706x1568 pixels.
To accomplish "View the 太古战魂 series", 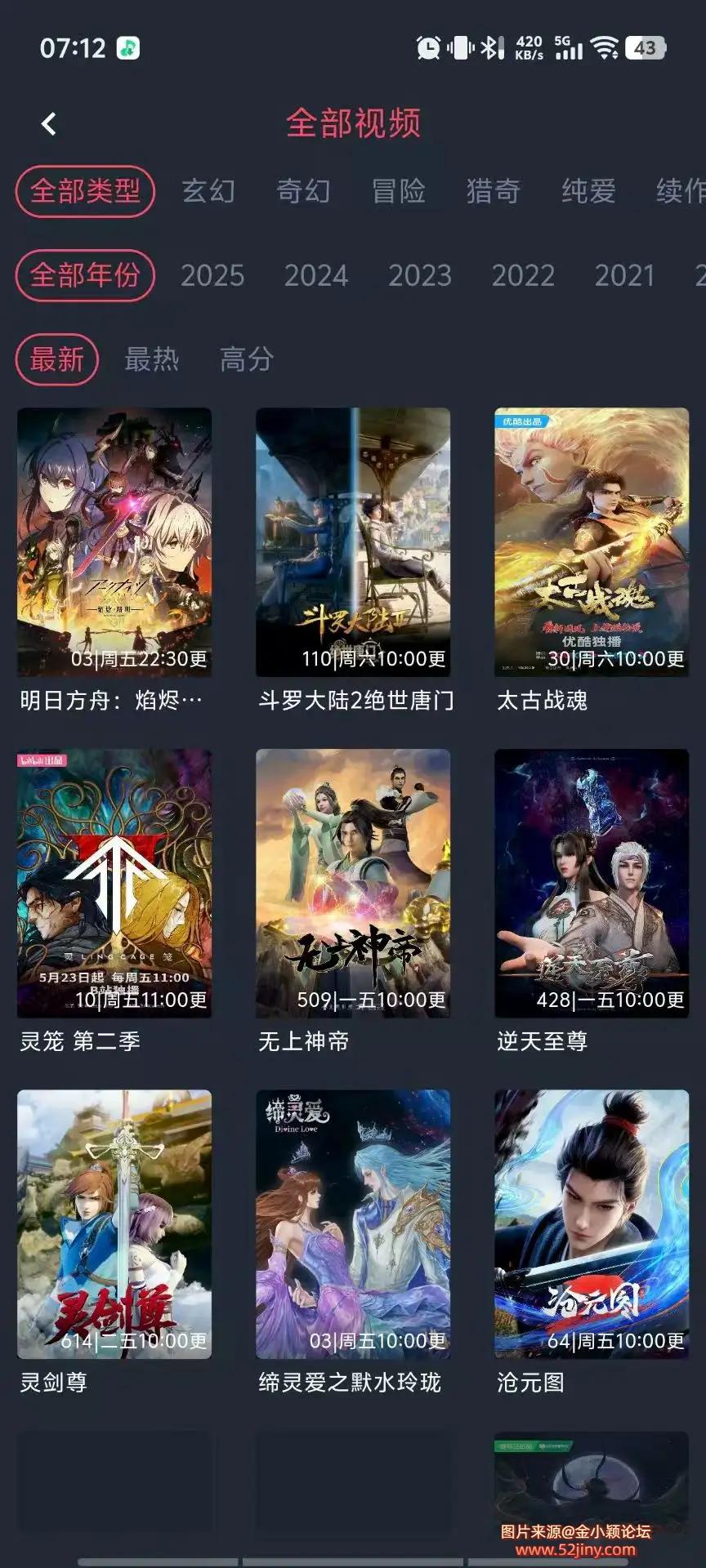I will click(x=592, y=542).
